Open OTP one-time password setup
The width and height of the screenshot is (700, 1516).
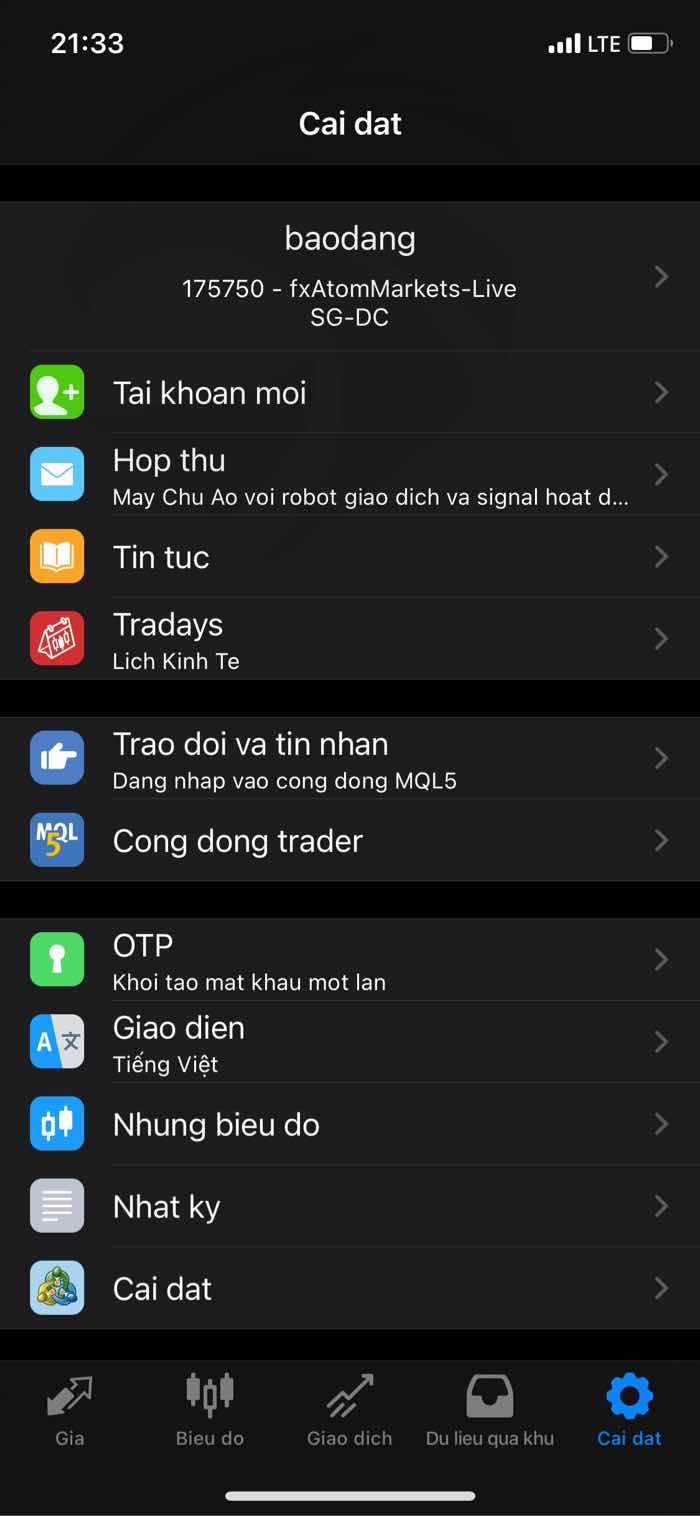click(x=350, y=960)
